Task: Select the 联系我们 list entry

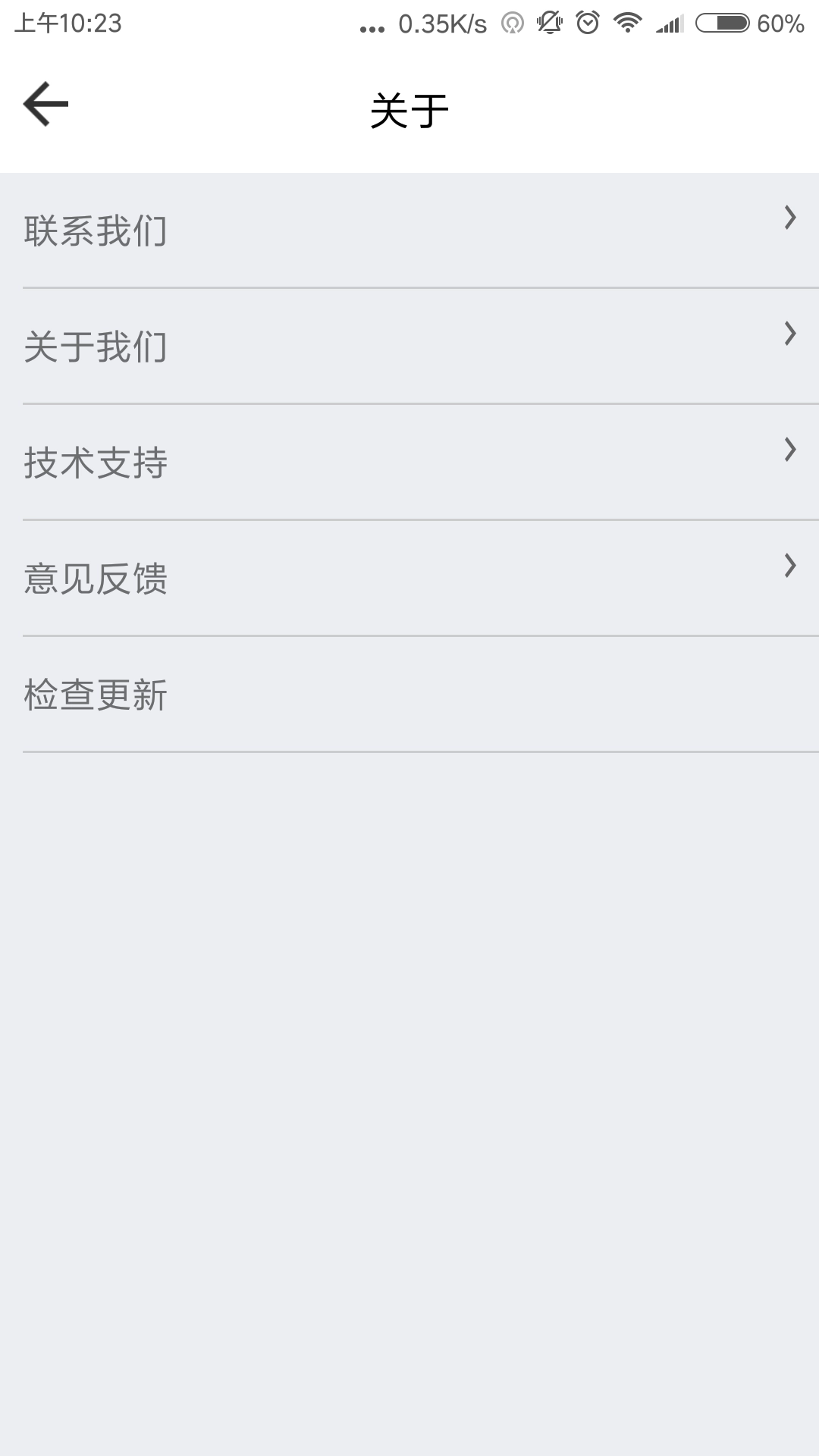Action: click(x=409, y=231)
